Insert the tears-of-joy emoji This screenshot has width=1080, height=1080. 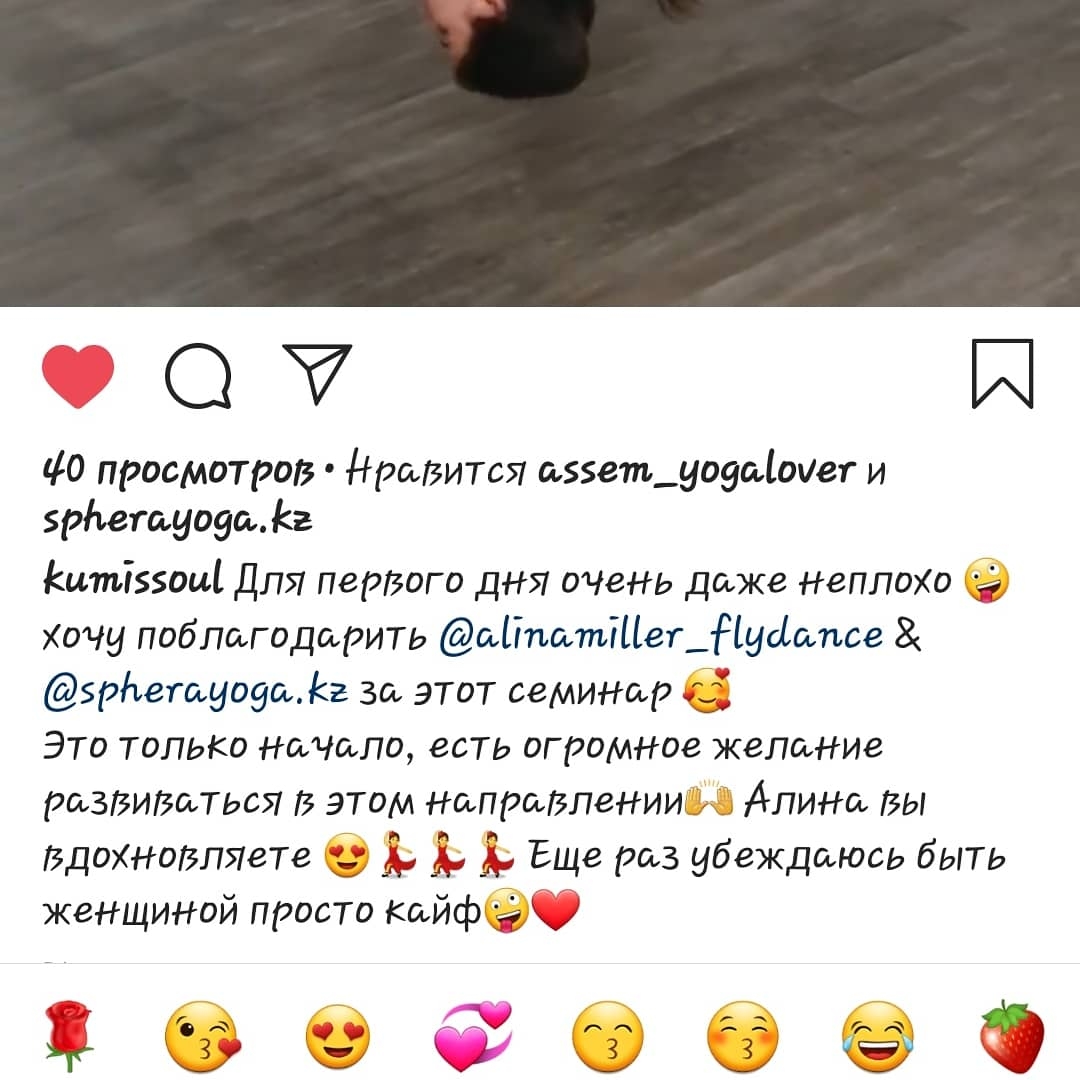tap(877, 1037)
